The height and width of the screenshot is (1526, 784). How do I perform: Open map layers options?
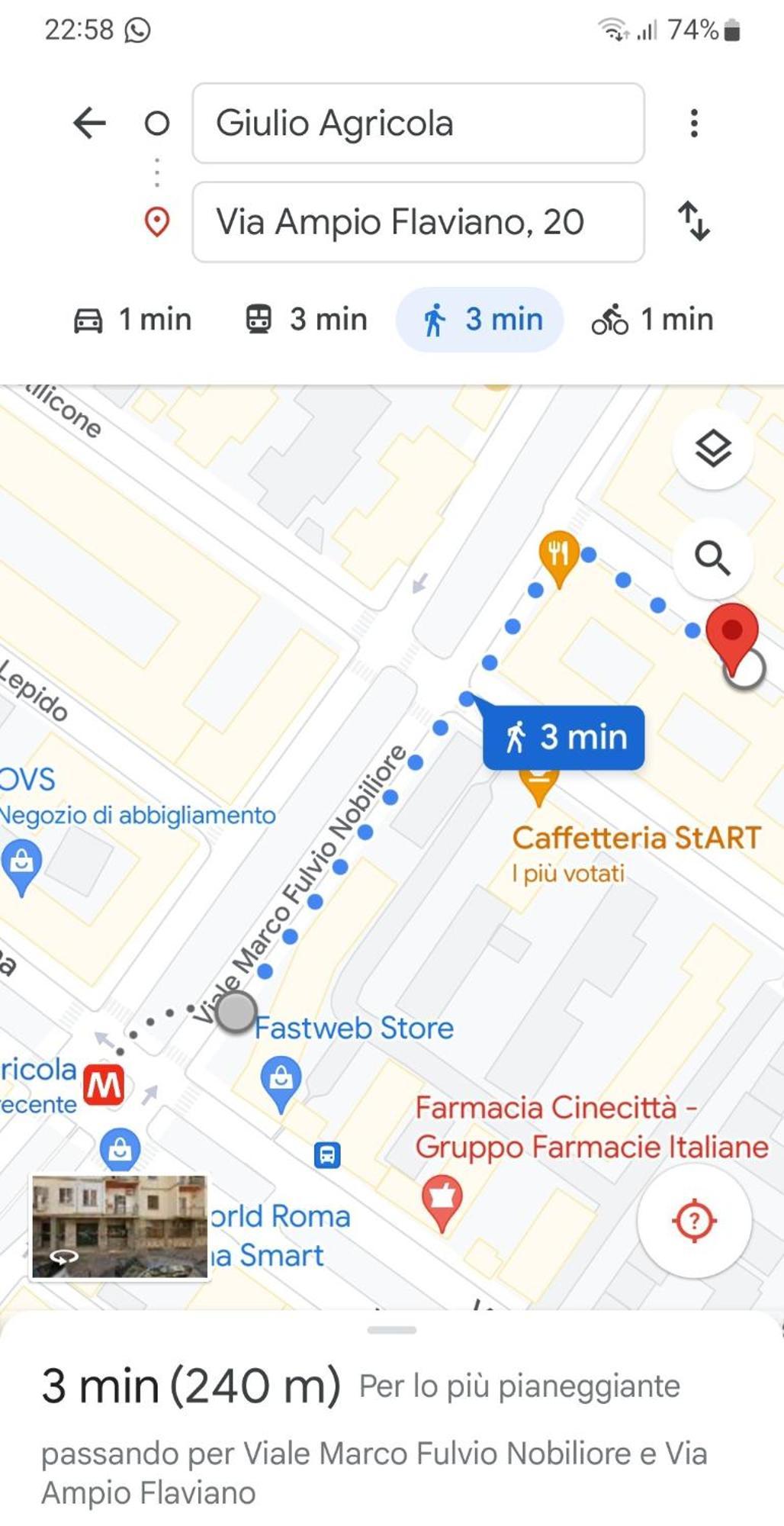coord(712,449)
